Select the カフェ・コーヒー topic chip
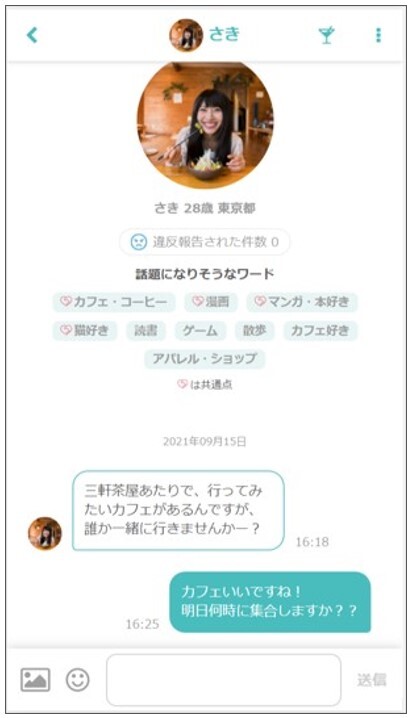 [x=114, y=302]
